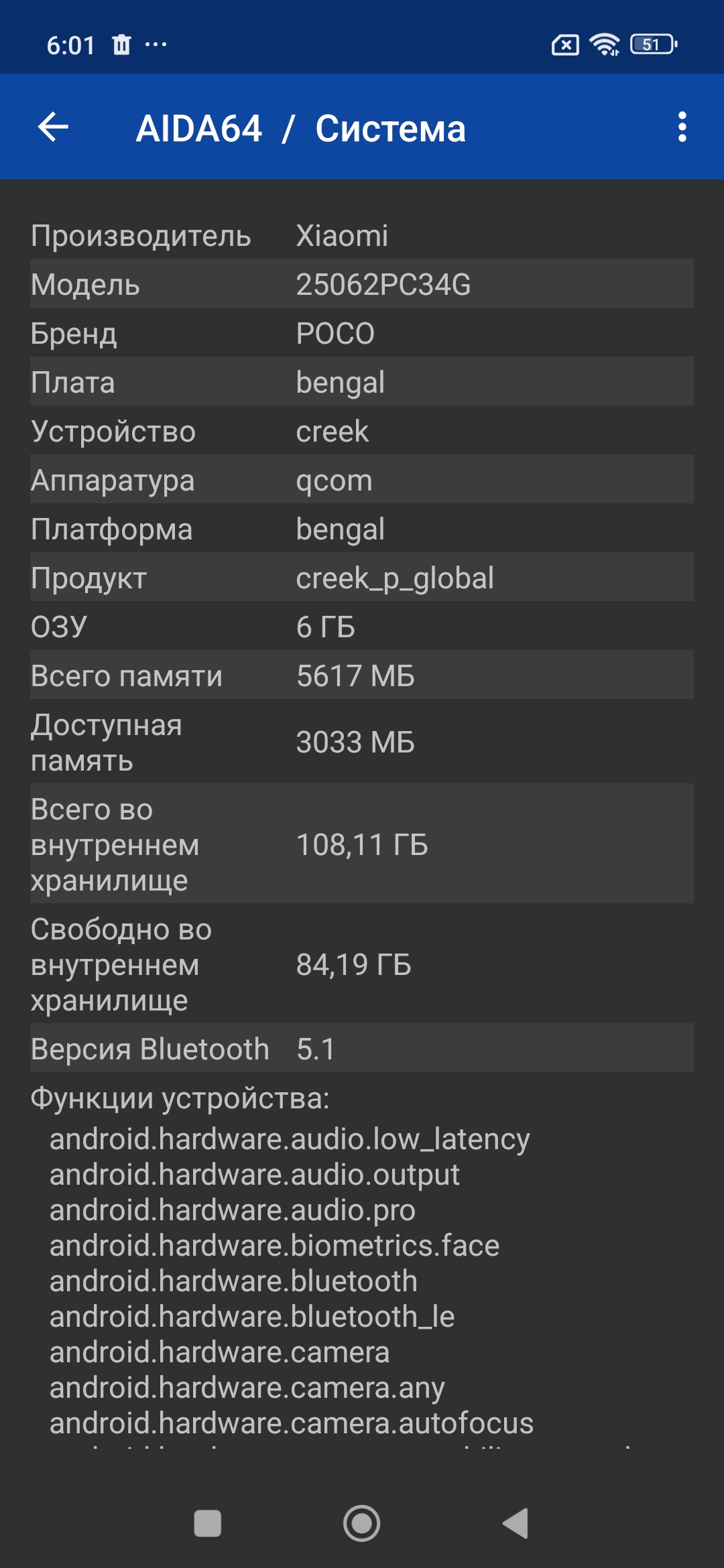The height and width of the screenshot is (1568, 724).
Task: Go back from the Система page
Action: click(54, 127)
